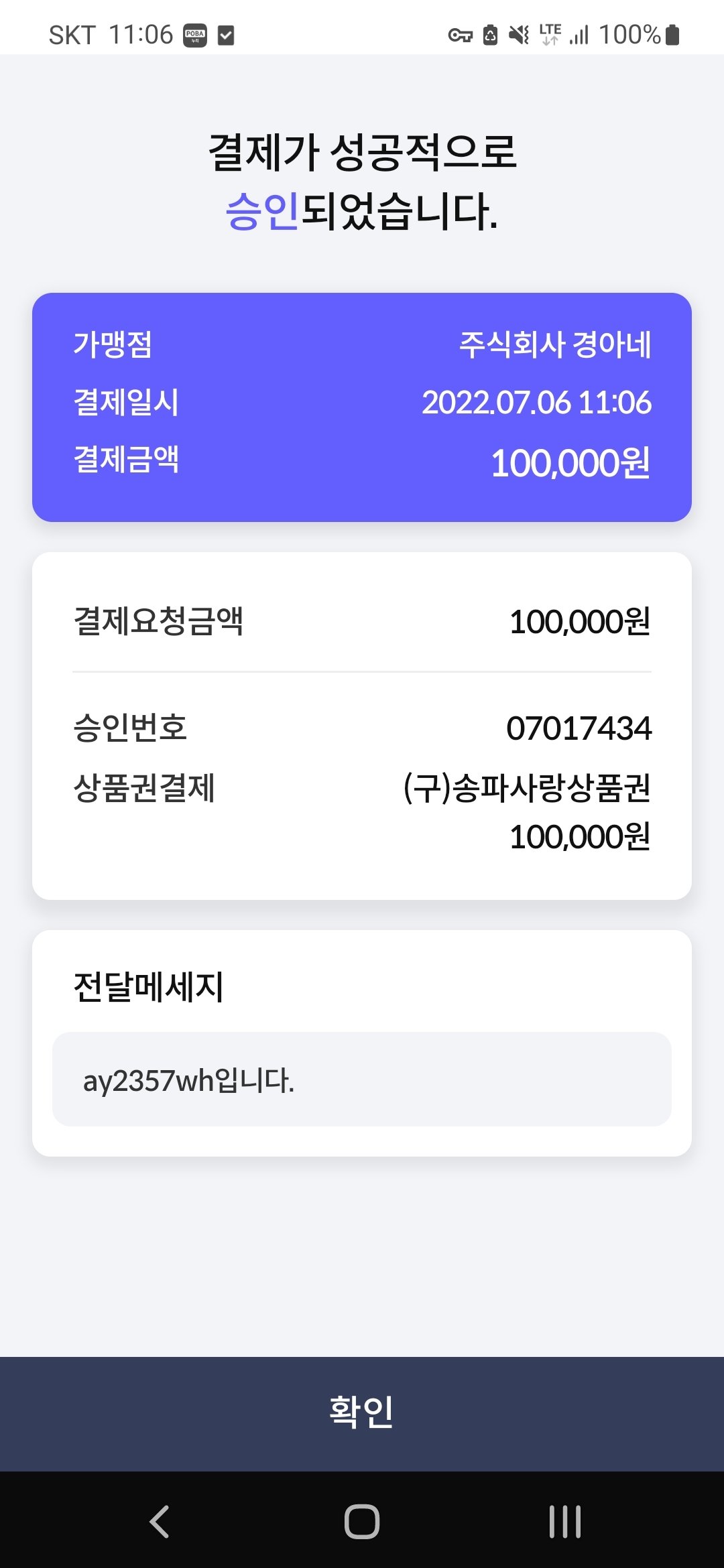Open recent apps overview

pos(564,1521)
